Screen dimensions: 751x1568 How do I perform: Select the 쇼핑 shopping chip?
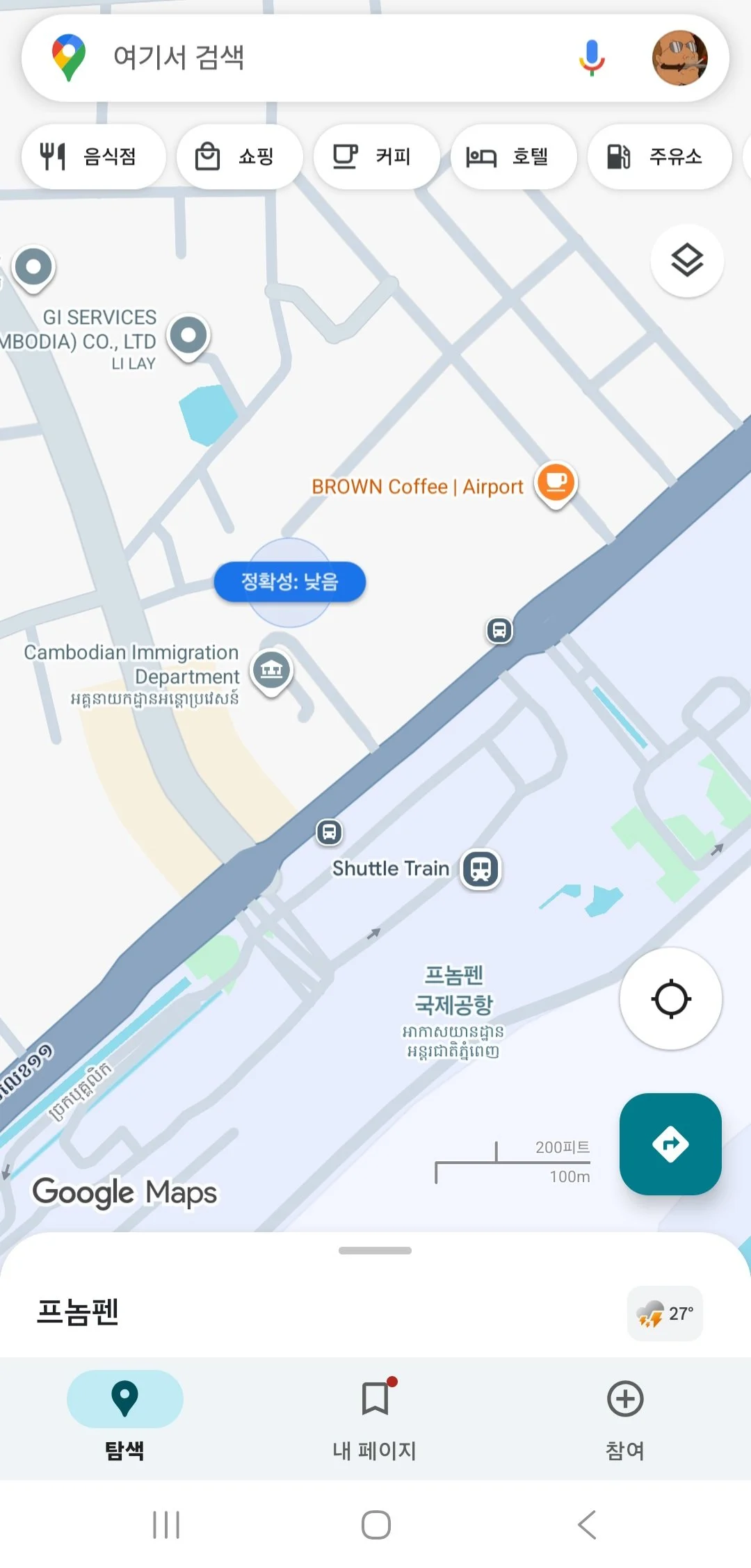coord(239,156)
